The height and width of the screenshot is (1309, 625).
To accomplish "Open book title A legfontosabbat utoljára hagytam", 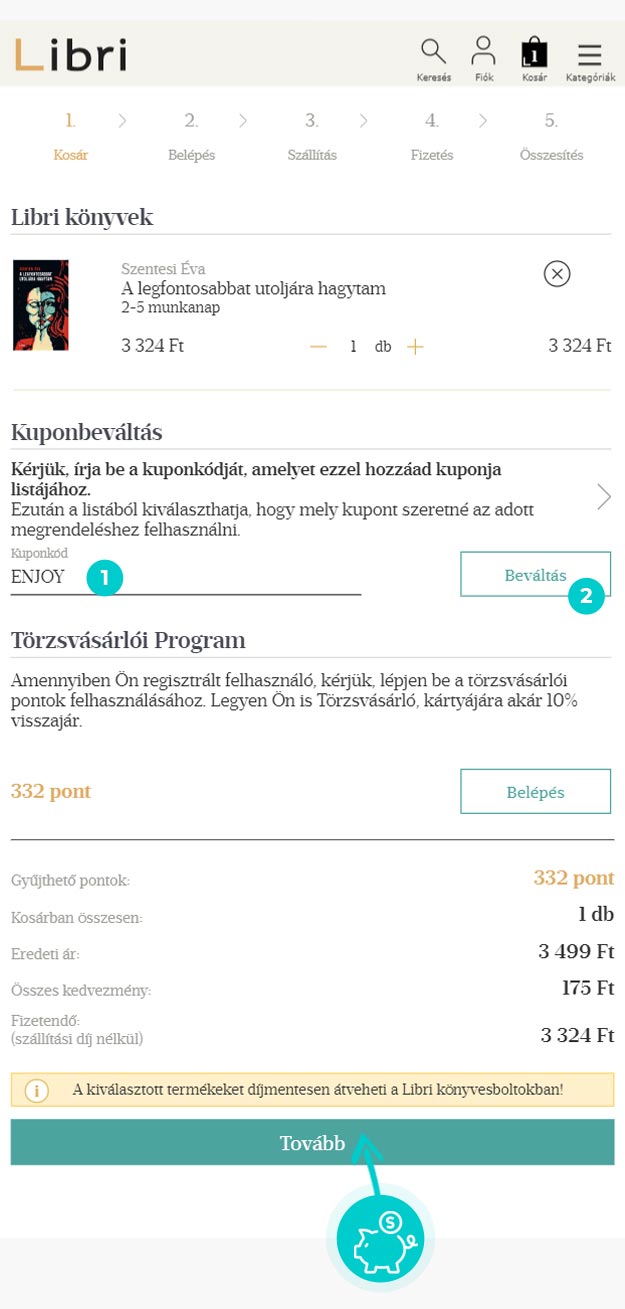I will tap(253, 289).
